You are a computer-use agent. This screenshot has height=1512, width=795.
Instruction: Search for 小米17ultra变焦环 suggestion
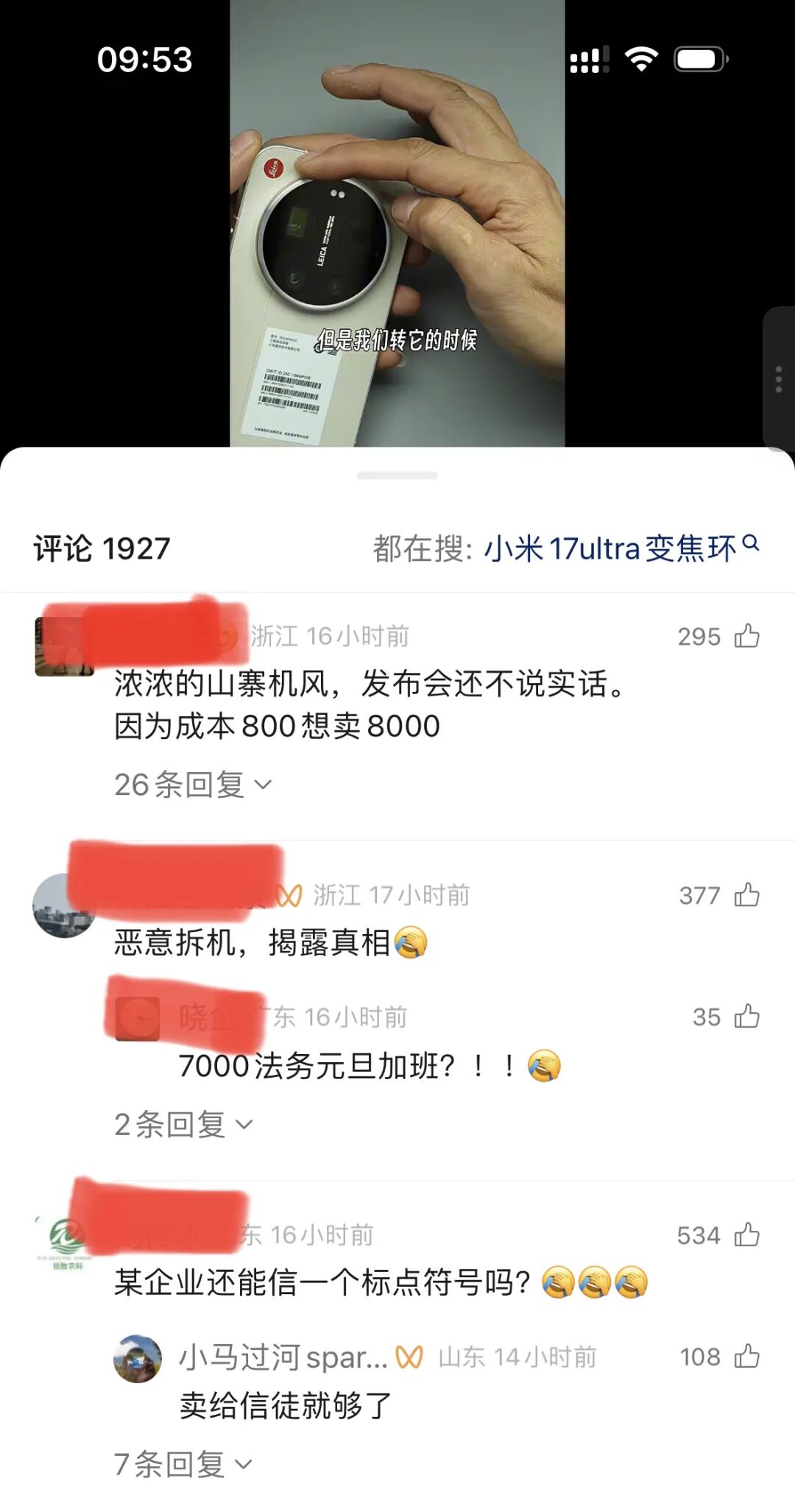click(621, 548)
